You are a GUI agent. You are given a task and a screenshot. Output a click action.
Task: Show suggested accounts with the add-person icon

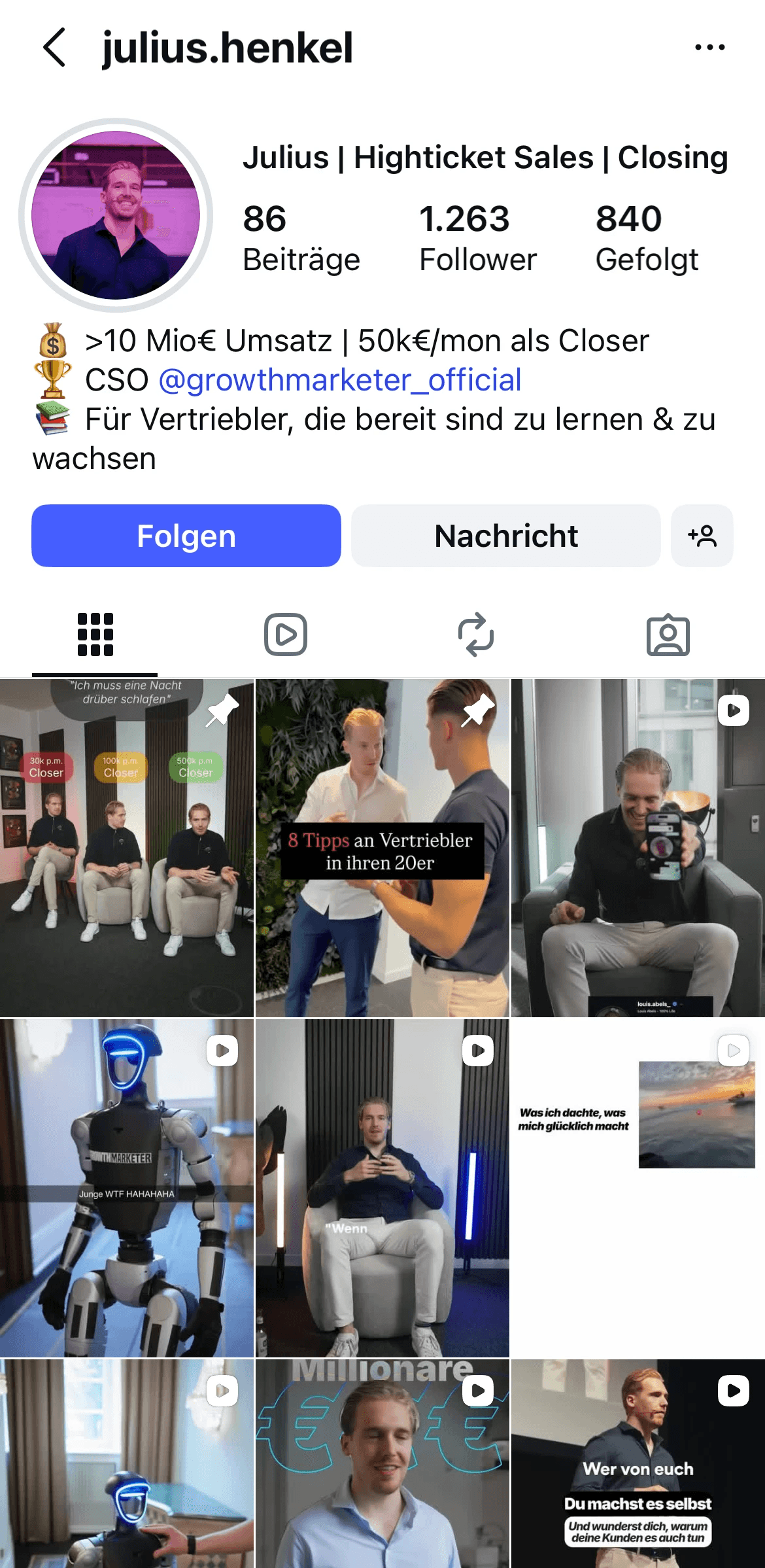tap(702, 536)
